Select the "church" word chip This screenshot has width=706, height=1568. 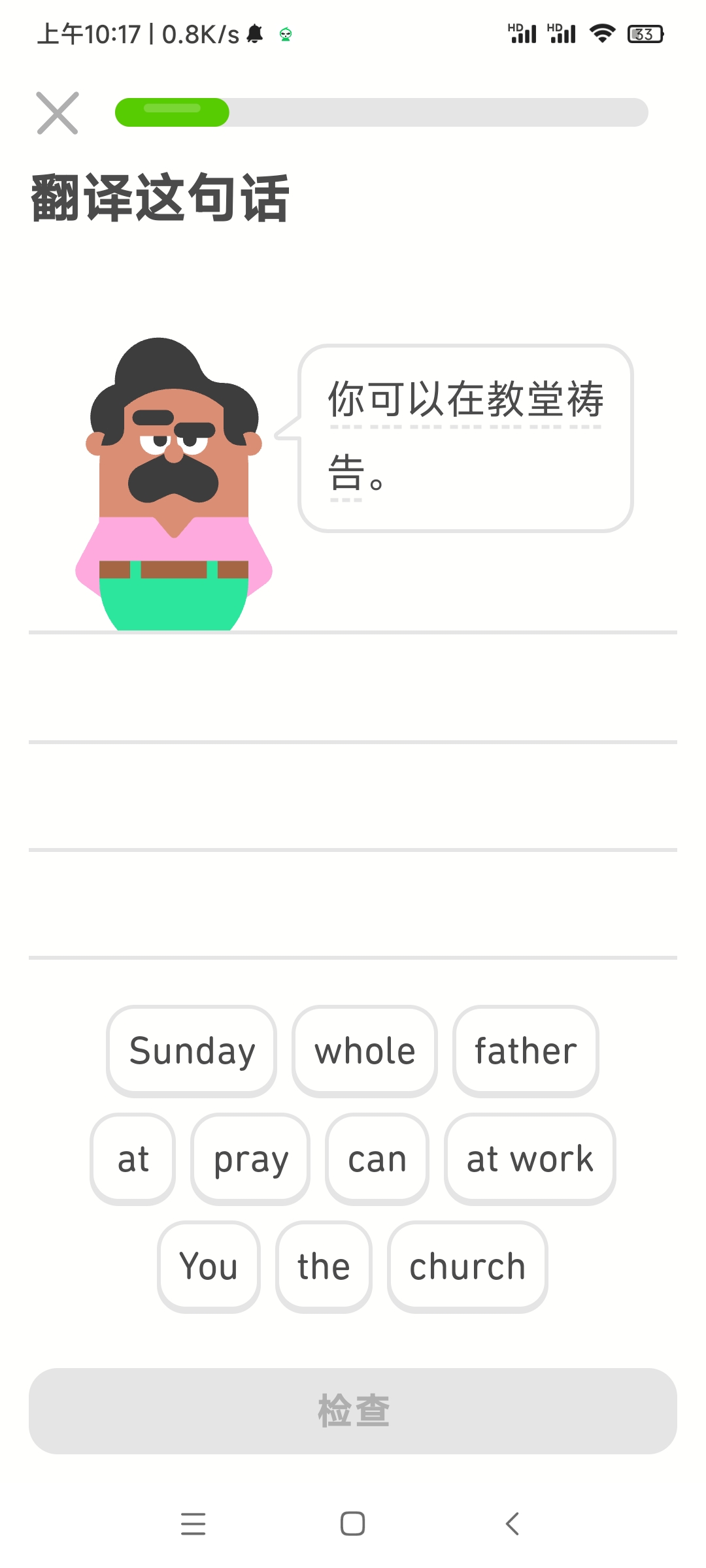point(467,1267)
